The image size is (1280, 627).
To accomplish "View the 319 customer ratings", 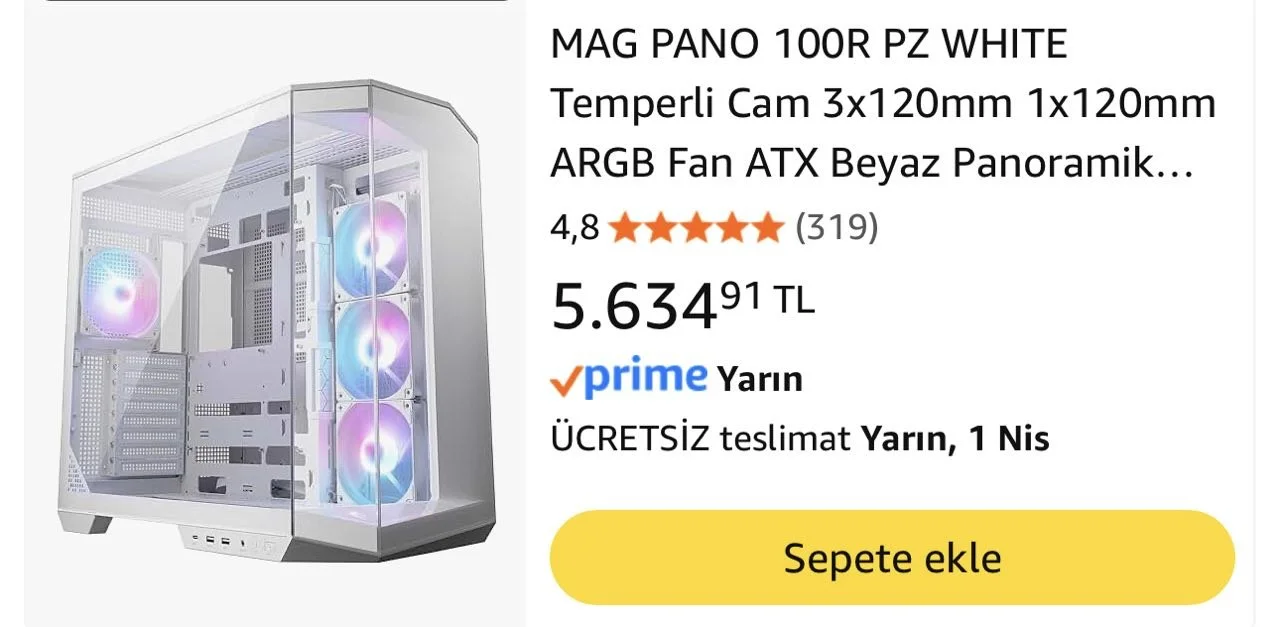I will [x=836, y=228].
